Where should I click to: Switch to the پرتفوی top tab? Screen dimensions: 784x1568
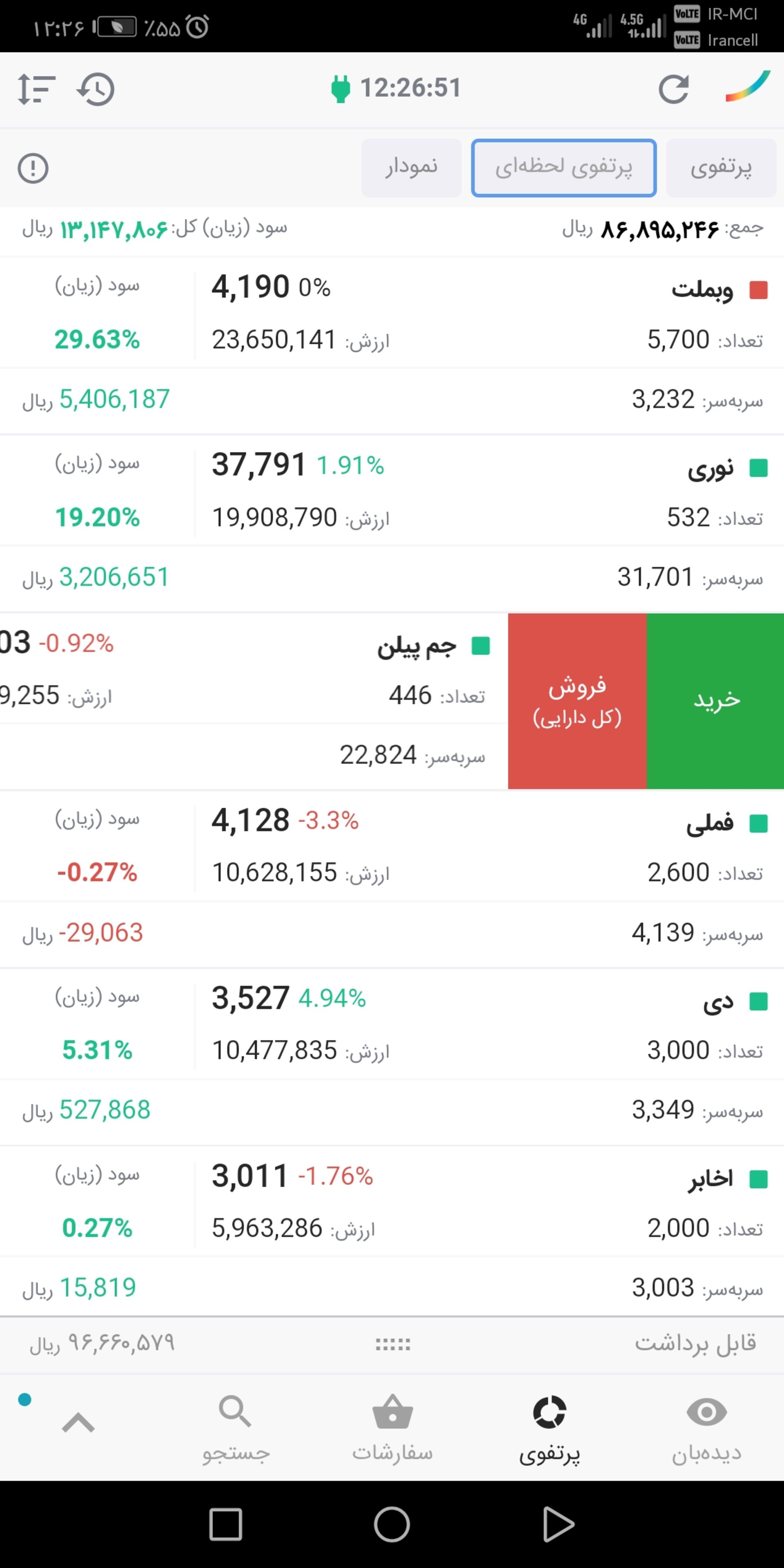721,167
